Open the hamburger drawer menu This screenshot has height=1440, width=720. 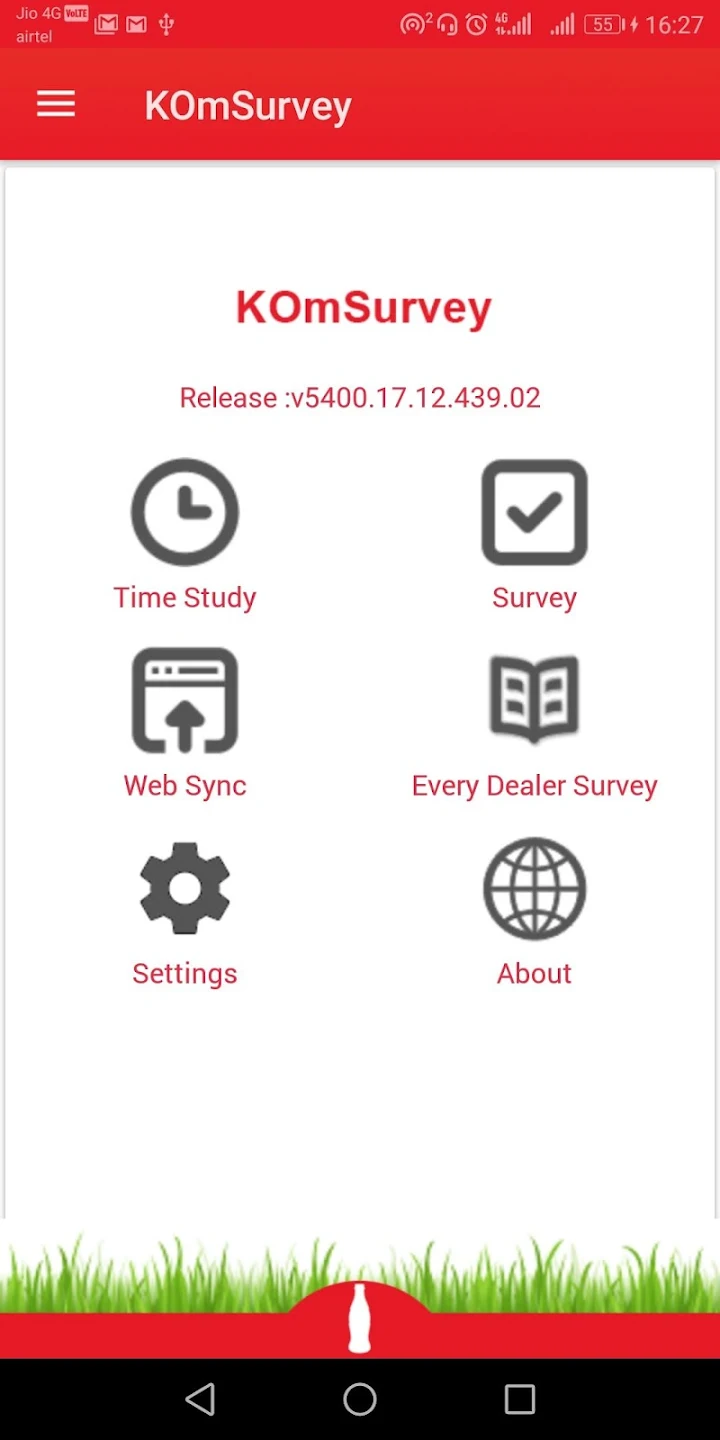pos(56,104)
